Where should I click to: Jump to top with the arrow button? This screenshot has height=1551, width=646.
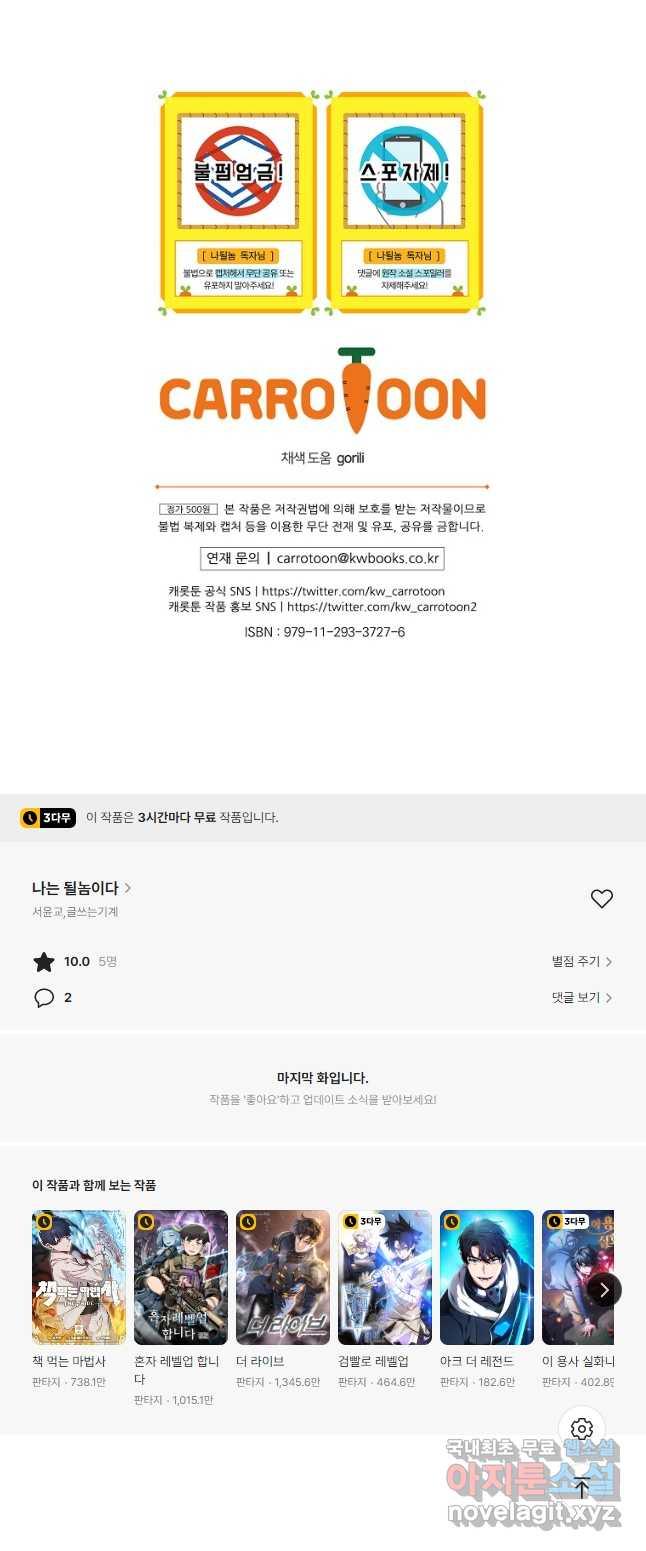[x=582, y=1487]
